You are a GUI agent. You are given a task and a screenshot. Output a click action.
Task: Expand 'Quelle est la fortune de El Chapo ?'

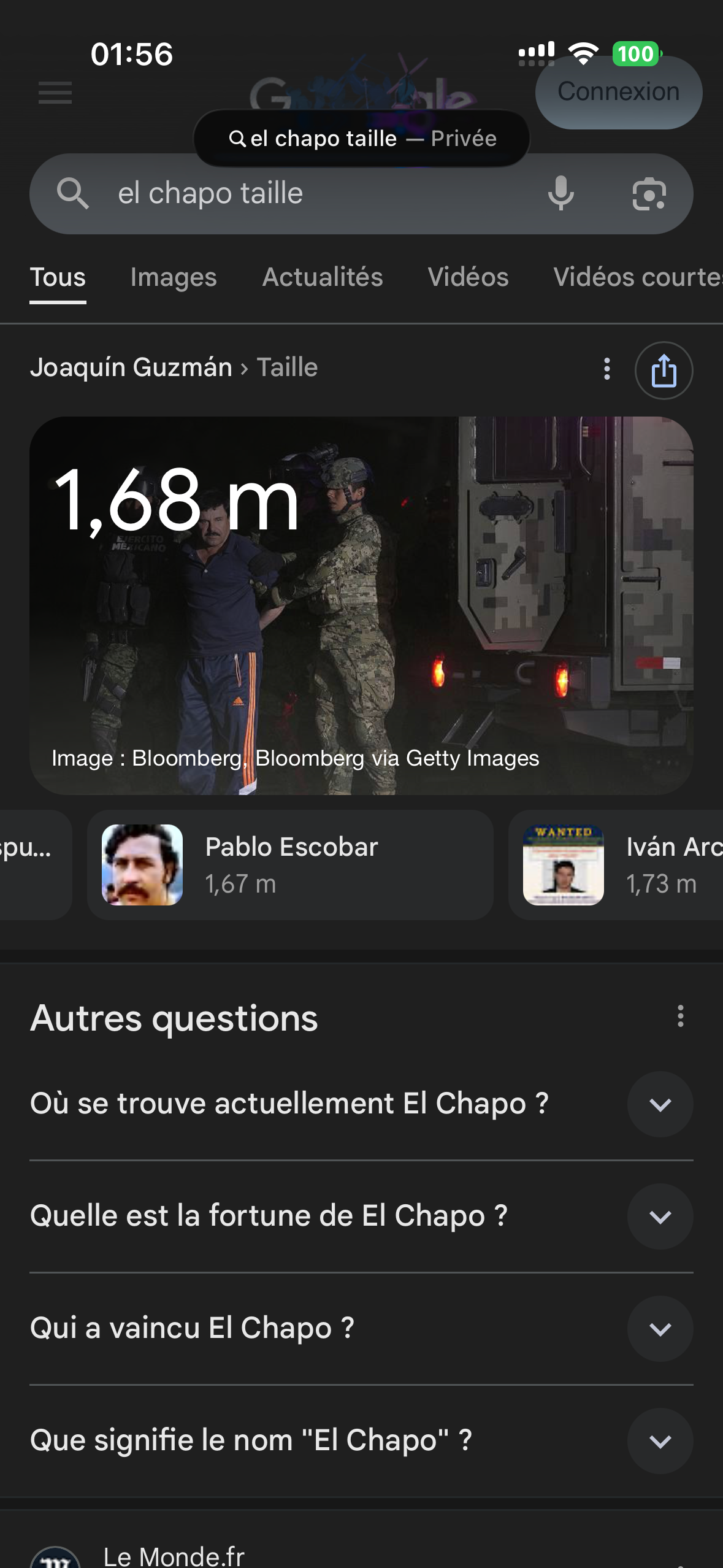pos(660,1216)
